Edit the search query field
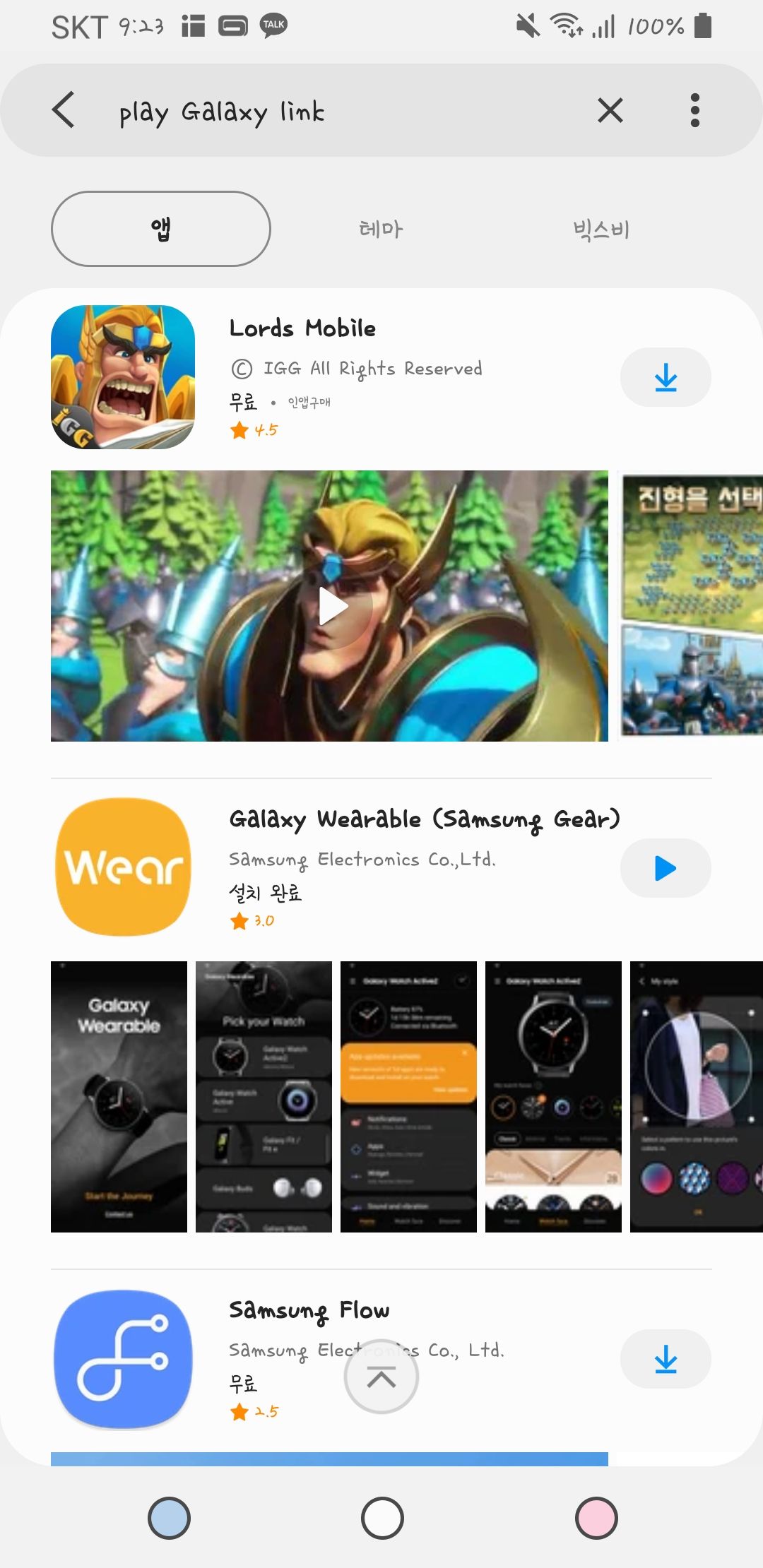Image resolution: width=763 pixels, height=1568 pixels. pos(339,112)
